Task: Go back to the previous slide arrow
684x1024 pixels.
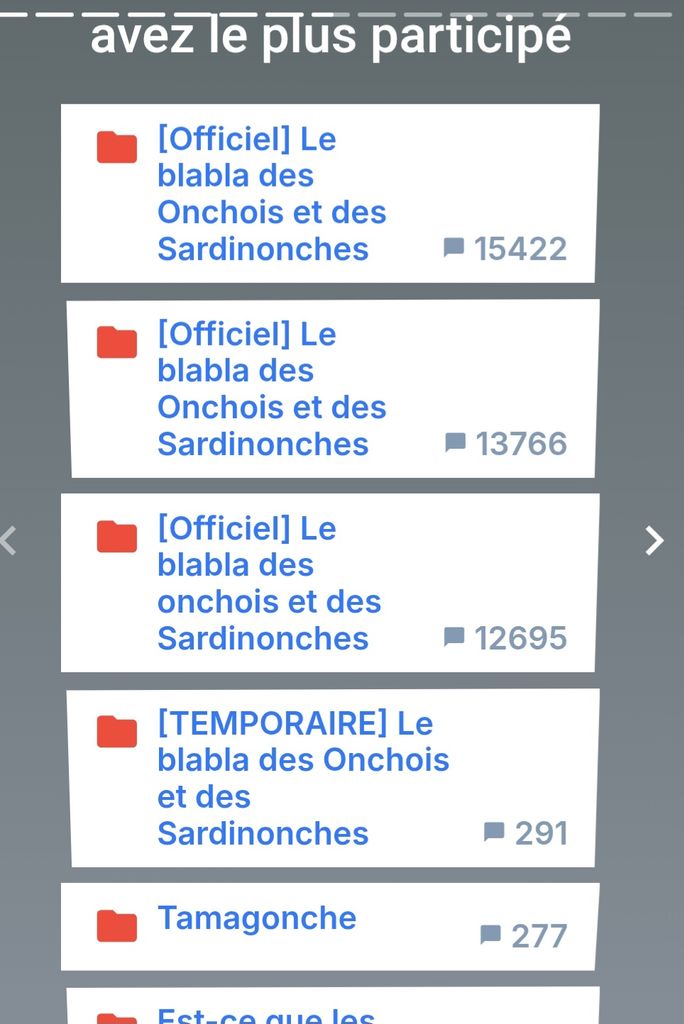Action: [9, 541]
